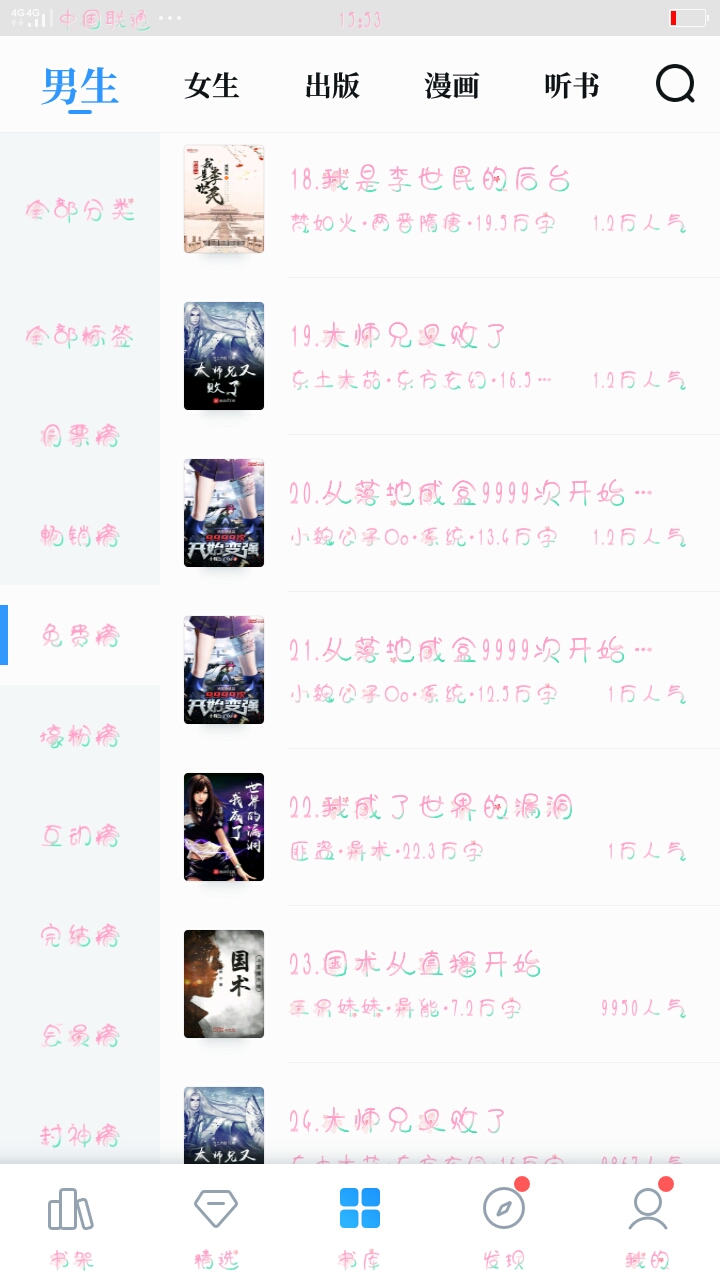Go to the 书架 bottom tab
This screenshot has width=720, height=1280.
[x=71, y=1226]
